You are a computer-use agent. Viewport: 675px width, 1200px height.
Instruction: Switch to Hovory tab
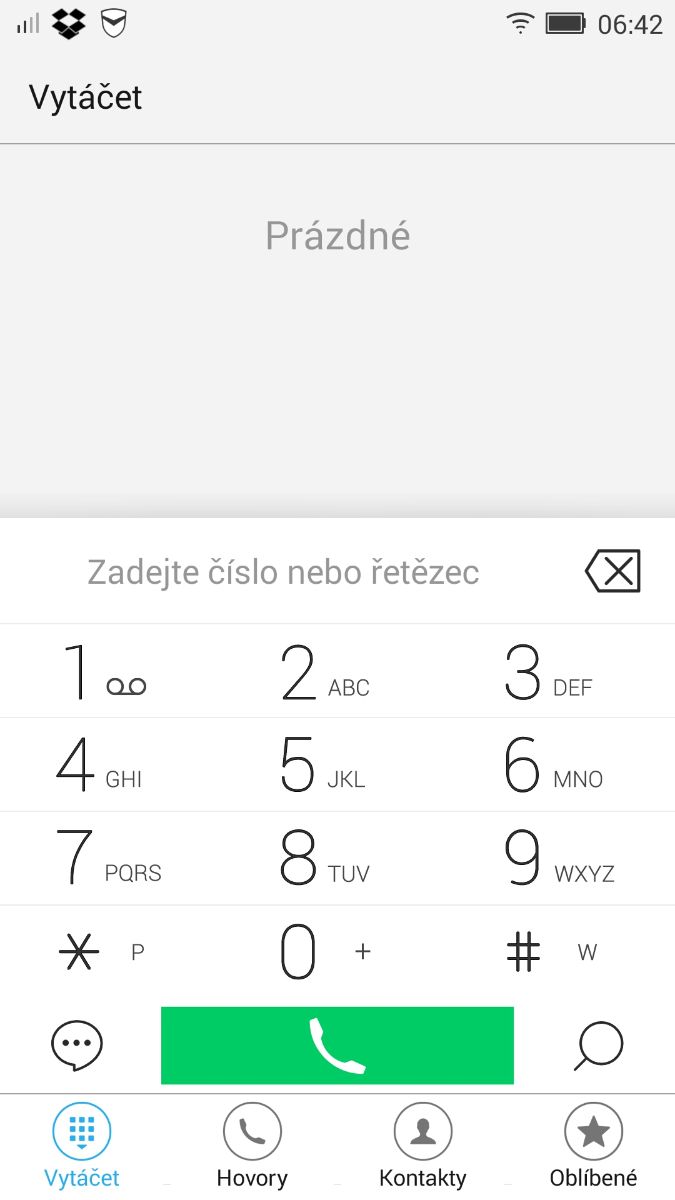[x=252, y=1145]
